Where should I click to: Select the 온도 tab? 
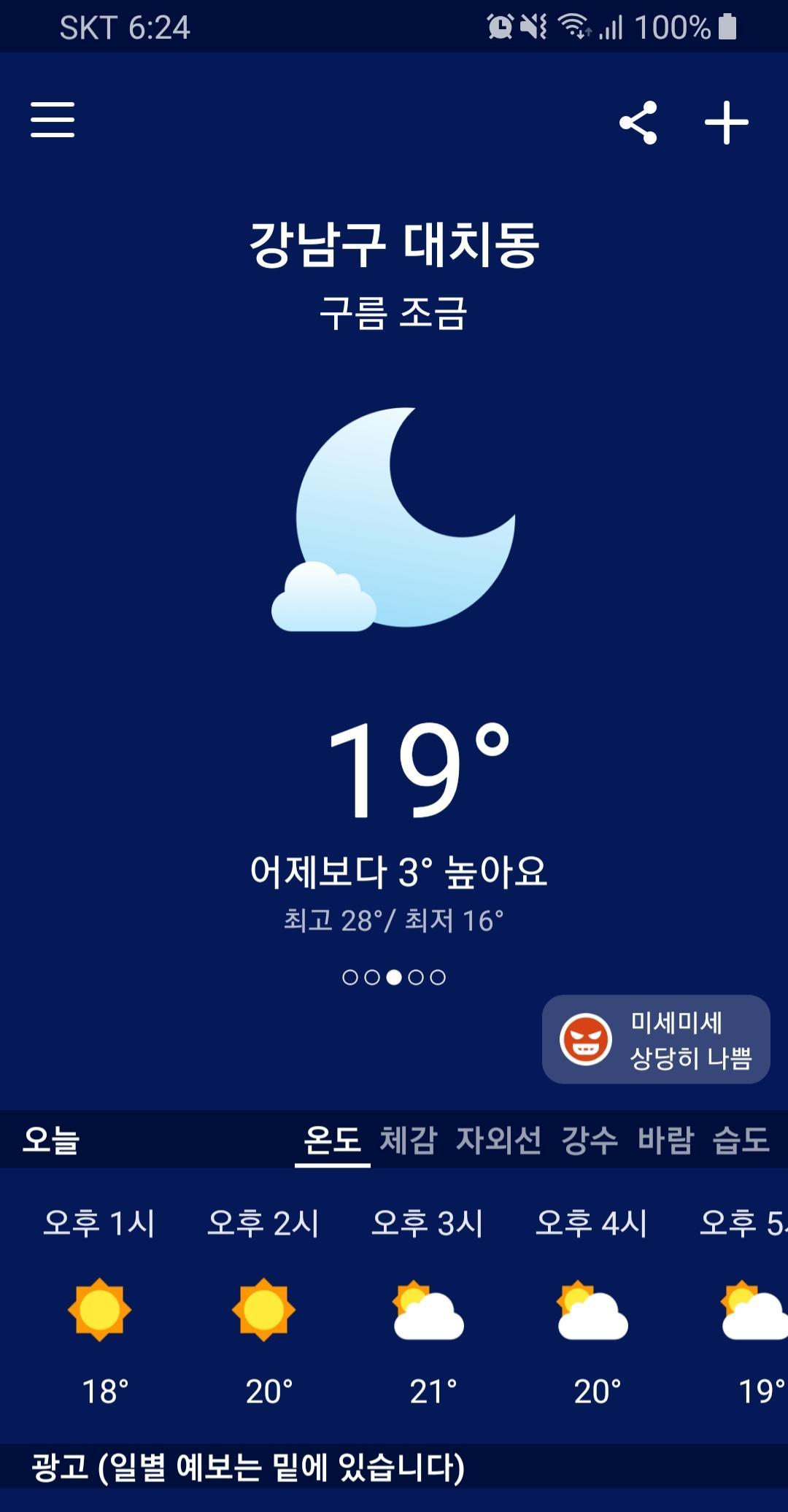pos(333,1139)
